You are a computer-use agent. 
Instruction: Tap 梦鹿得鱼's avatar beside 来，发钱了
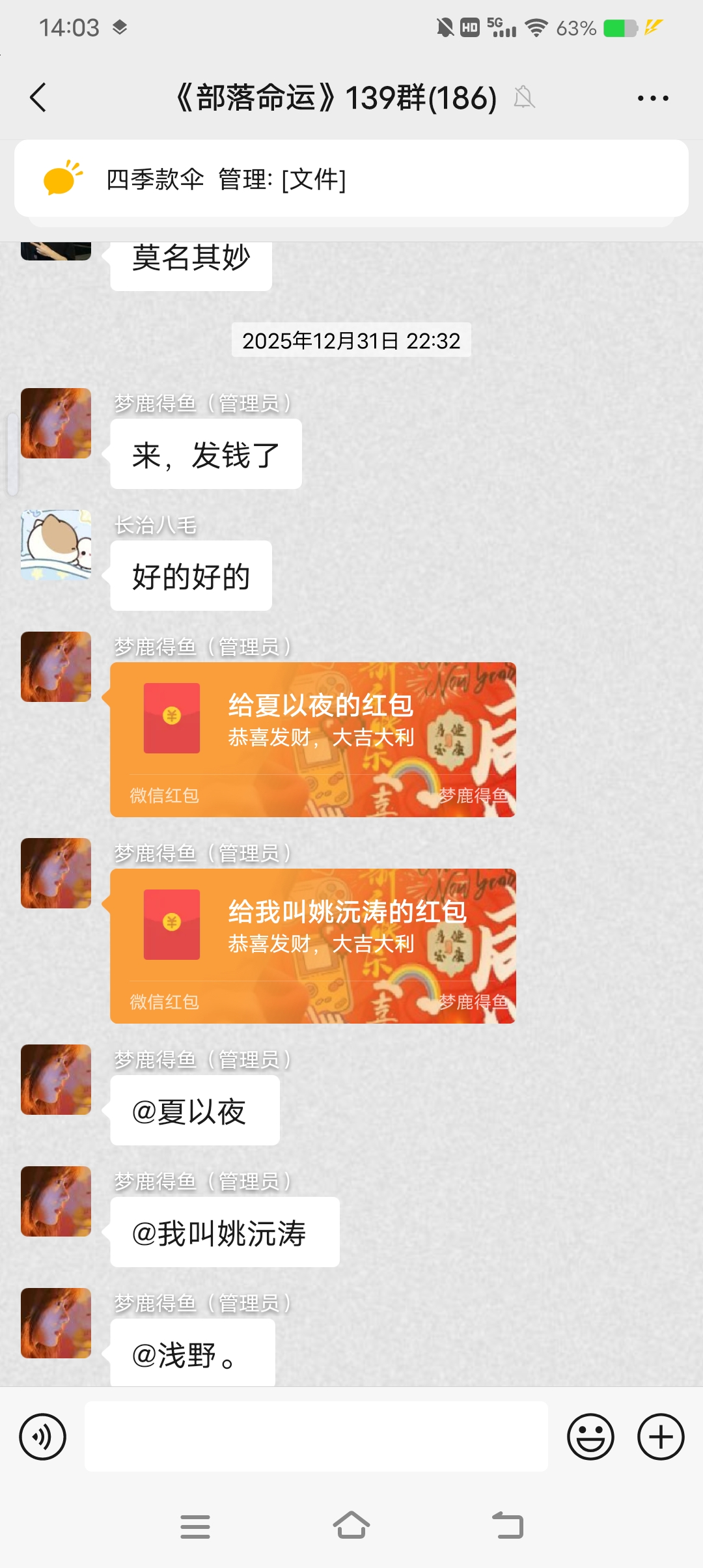(56, 423)
